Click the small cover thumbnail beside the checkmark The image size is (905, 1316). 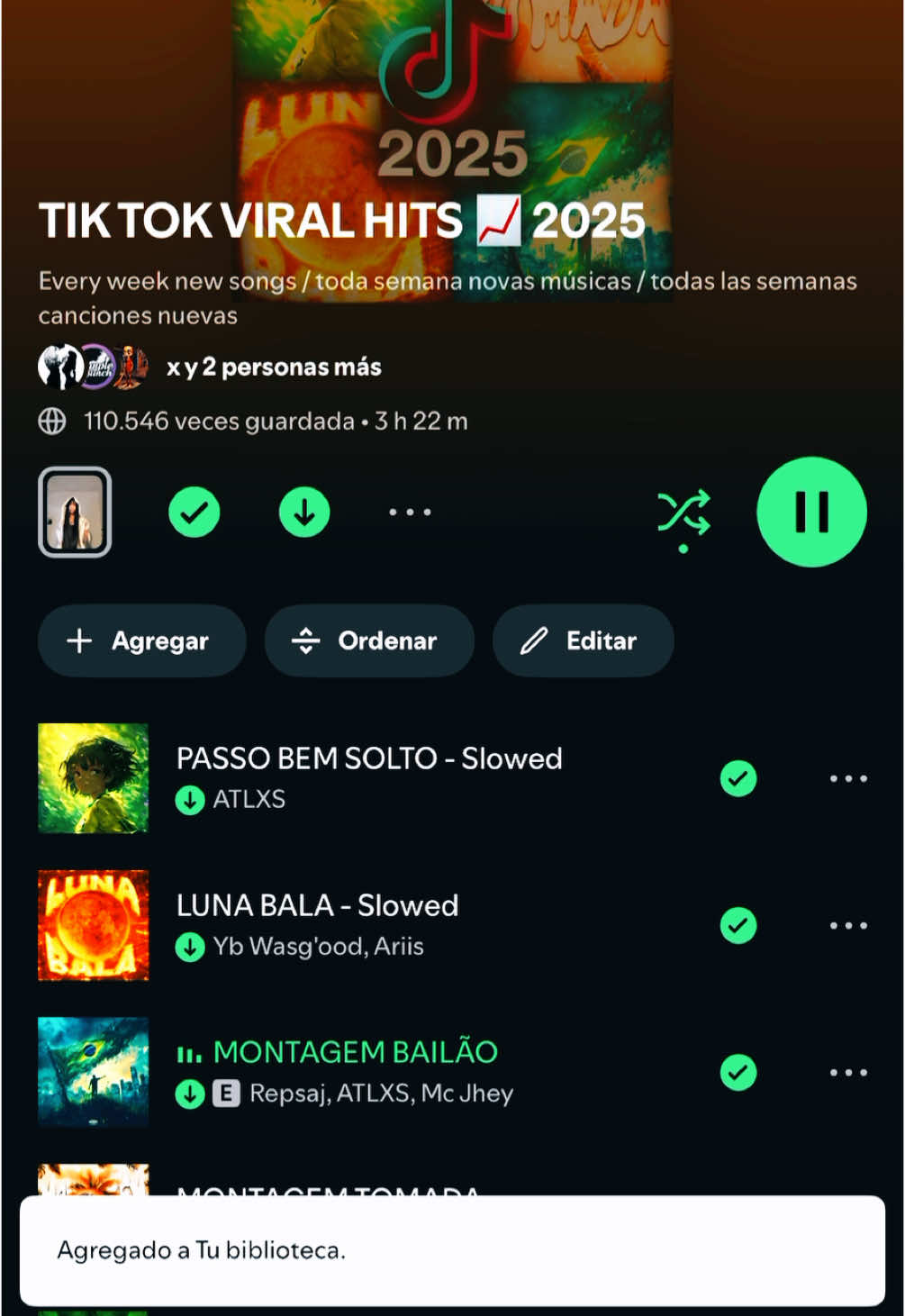pyautogui.click(x=75, y=512)
